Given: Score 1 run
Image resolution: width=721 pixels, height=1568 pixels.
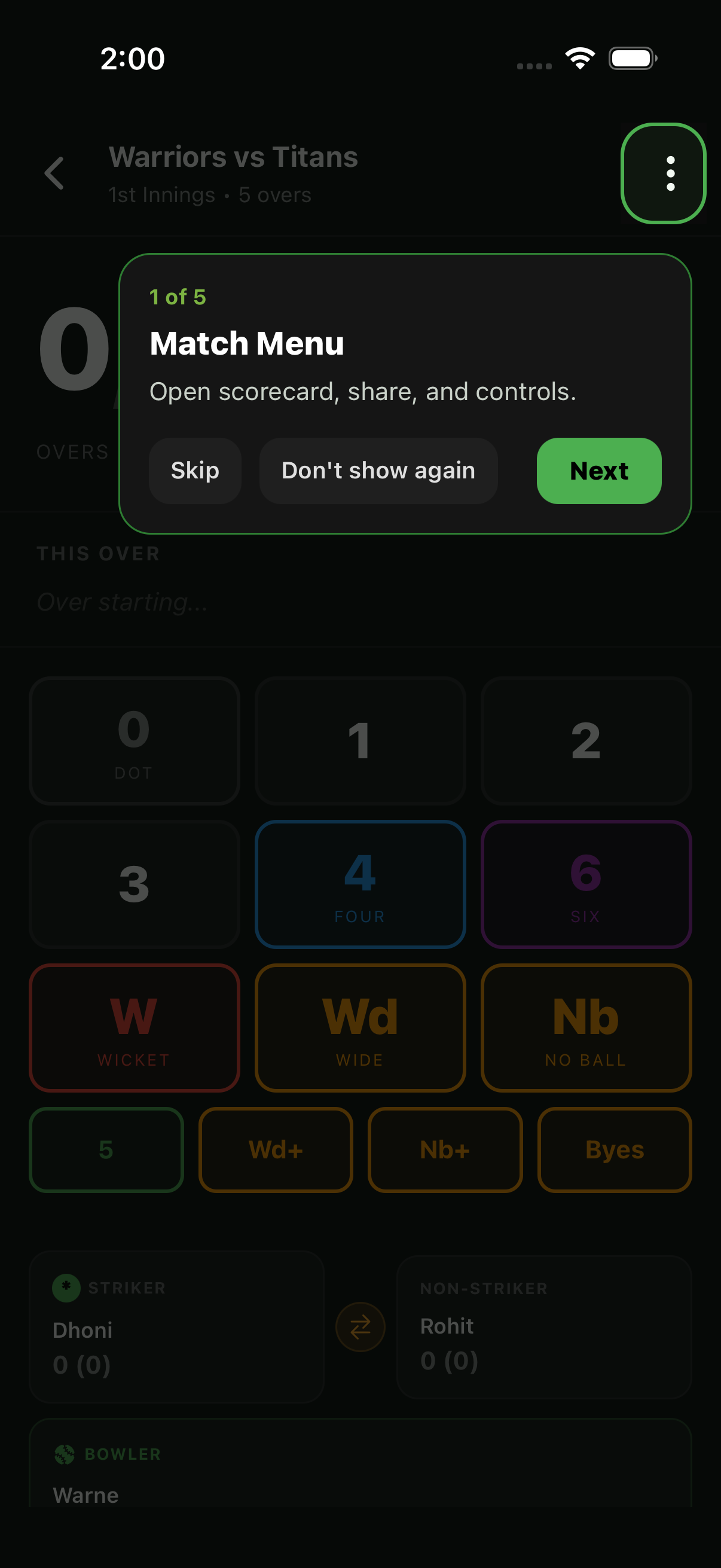Looking at the screenshot, I should pyautogui.click(x=360, y=740).
